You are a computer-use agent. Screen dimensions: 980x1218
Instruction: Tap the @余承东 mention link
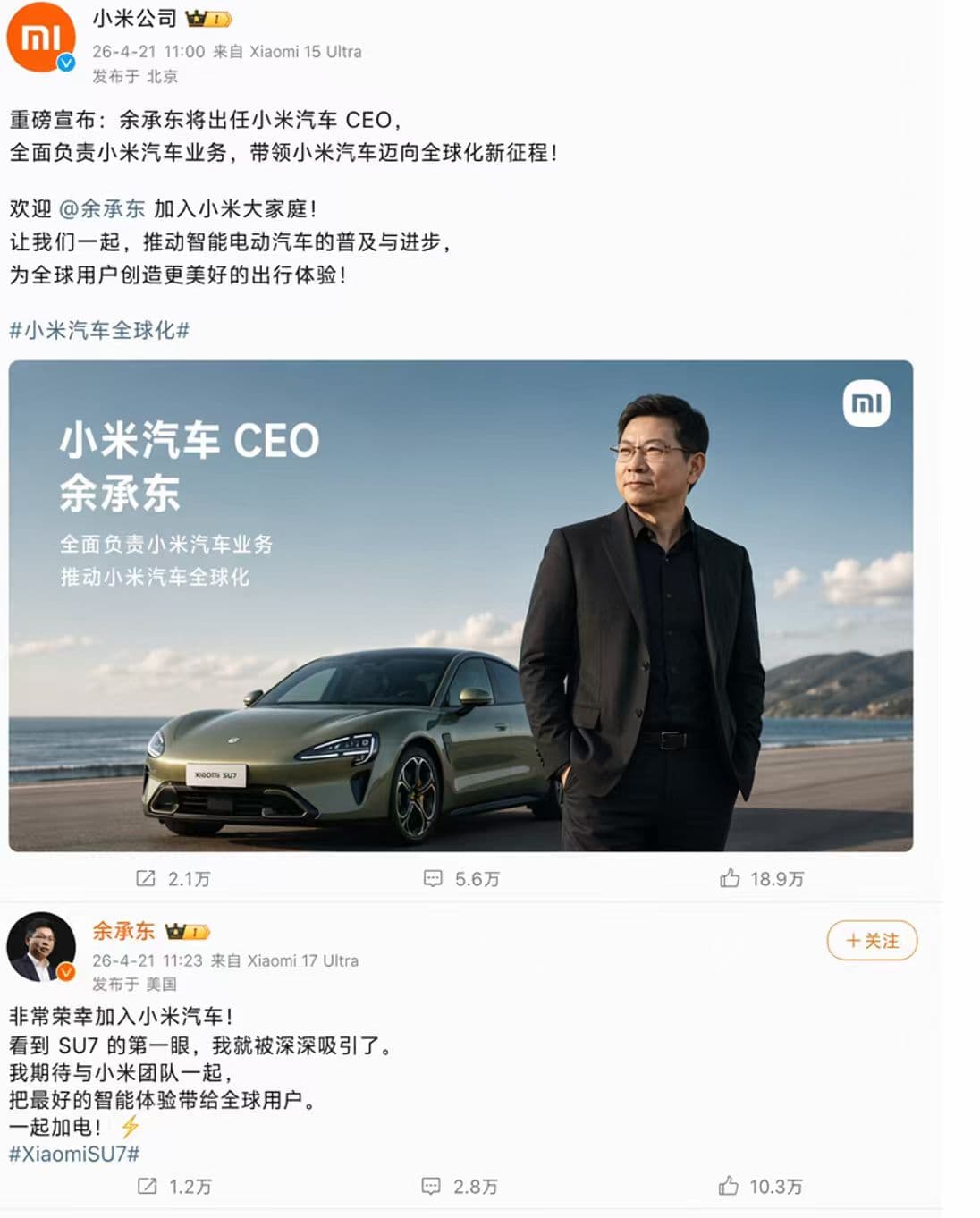[x=101, y=209]
